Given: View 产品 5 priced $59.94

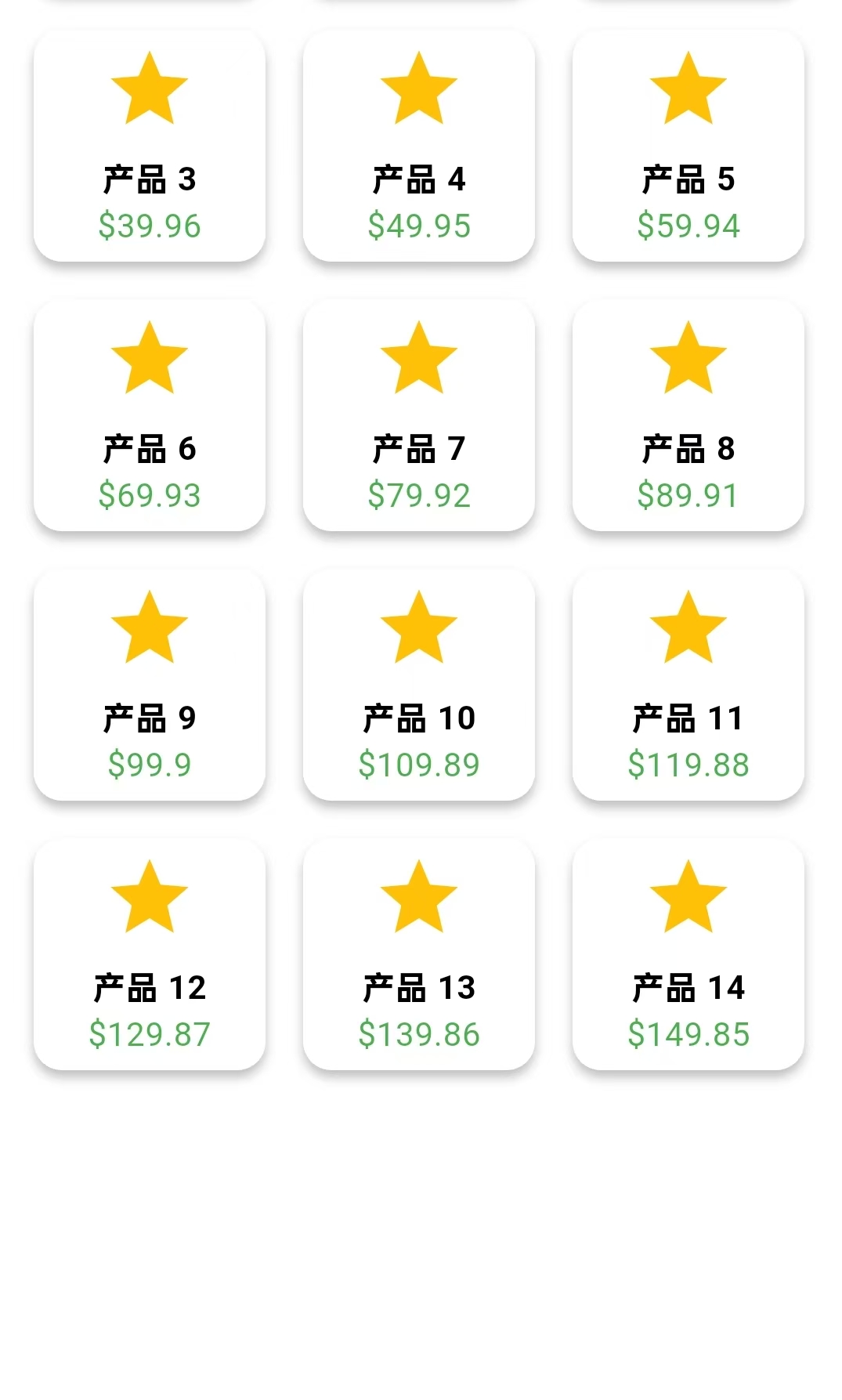Looking at the screenshot, I should (x=688, y=147).
